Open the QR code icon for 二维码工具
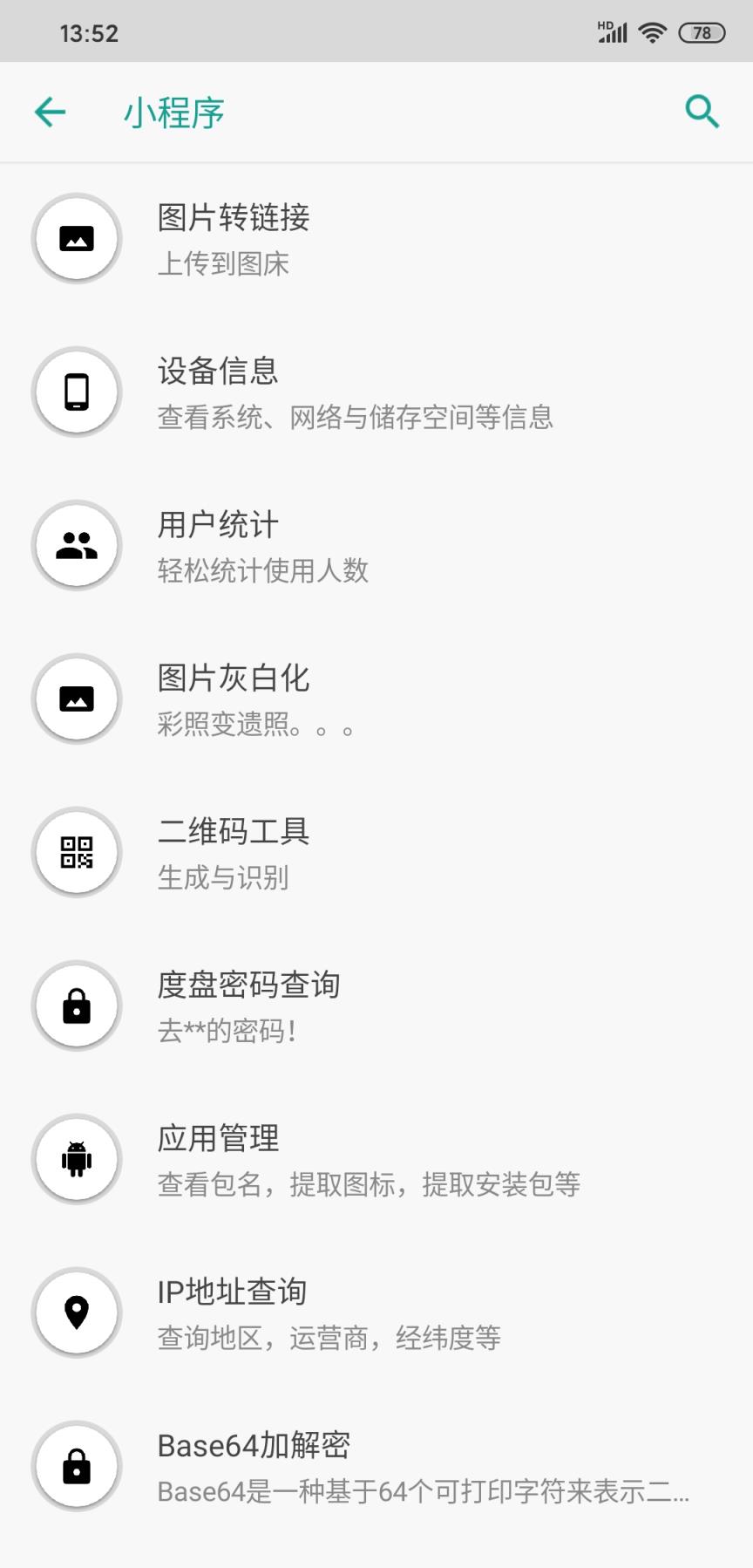The height and width of the screenshot is (1568, 753). pyautogui.click(x=77, y=852)
